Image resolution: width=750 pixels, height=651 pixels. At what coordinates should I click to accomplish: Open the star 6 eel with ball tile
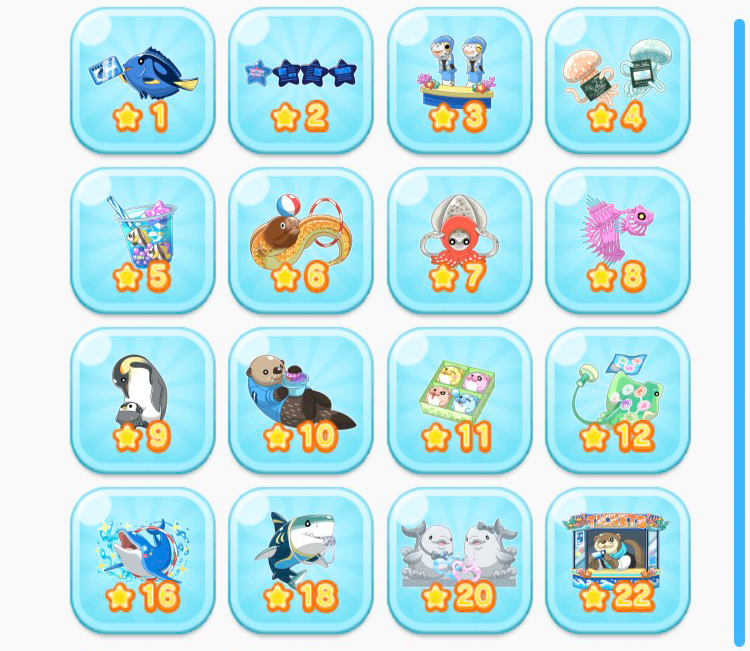[x=301, y=241]
